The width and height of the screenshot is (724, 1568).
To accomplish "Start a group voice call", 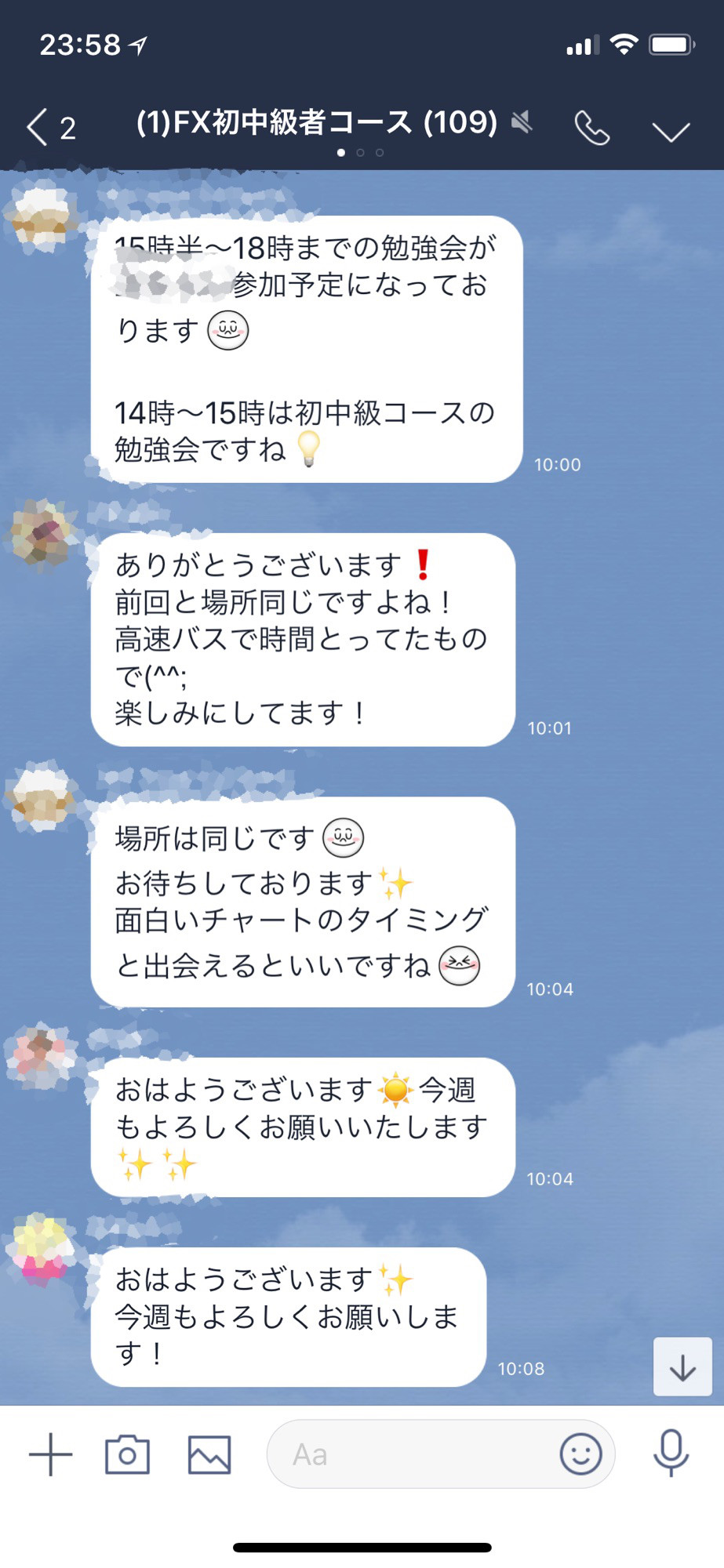I will [x=592, y=128].
